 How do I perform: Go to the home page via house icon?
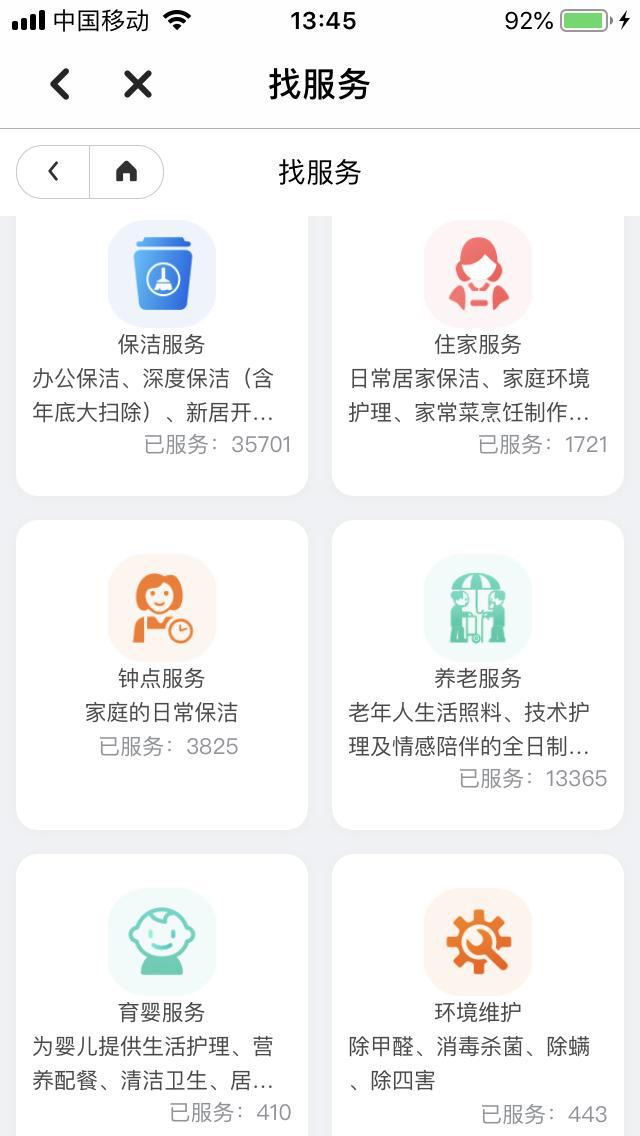click(127, 172)
